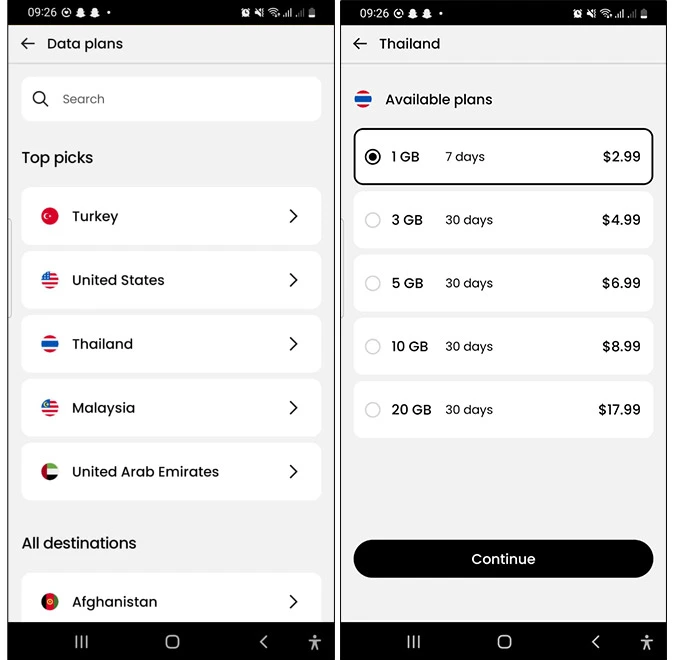Open the Thailand row in Top picks
The height and width of the screenshot is (660, 675).
tap(171, 344)
